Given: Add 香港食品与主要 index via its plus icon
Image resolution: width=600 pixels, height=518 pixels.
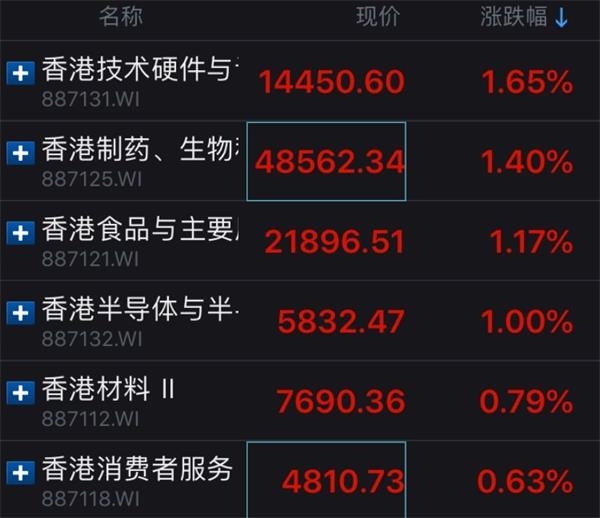Looking at the screenshot, I should tap(21, 233).
